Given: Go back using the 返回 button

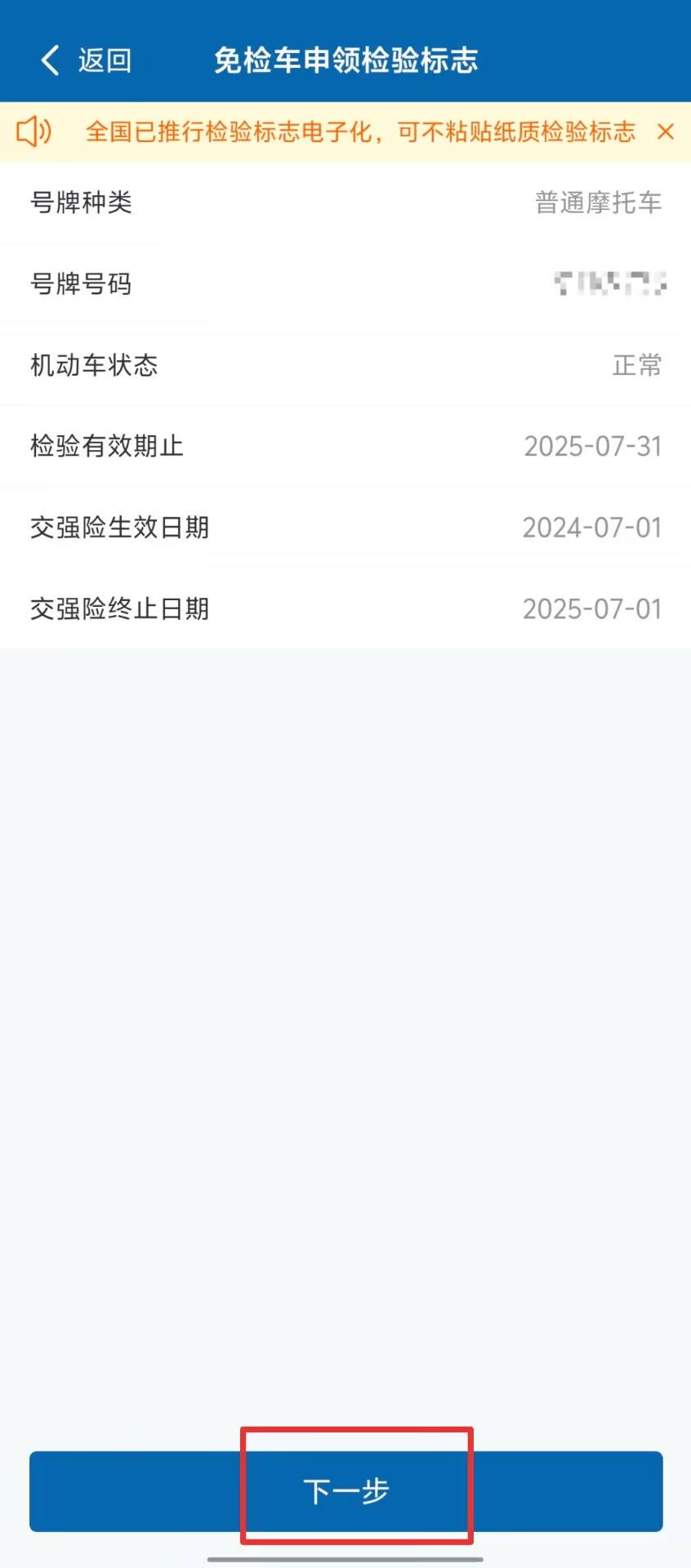Looking at the screenshot, I should pos(86,60).
